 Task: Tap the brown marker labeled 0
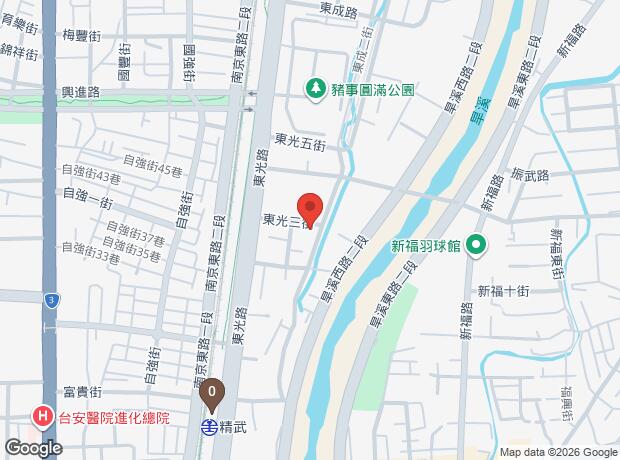point(212,394)
